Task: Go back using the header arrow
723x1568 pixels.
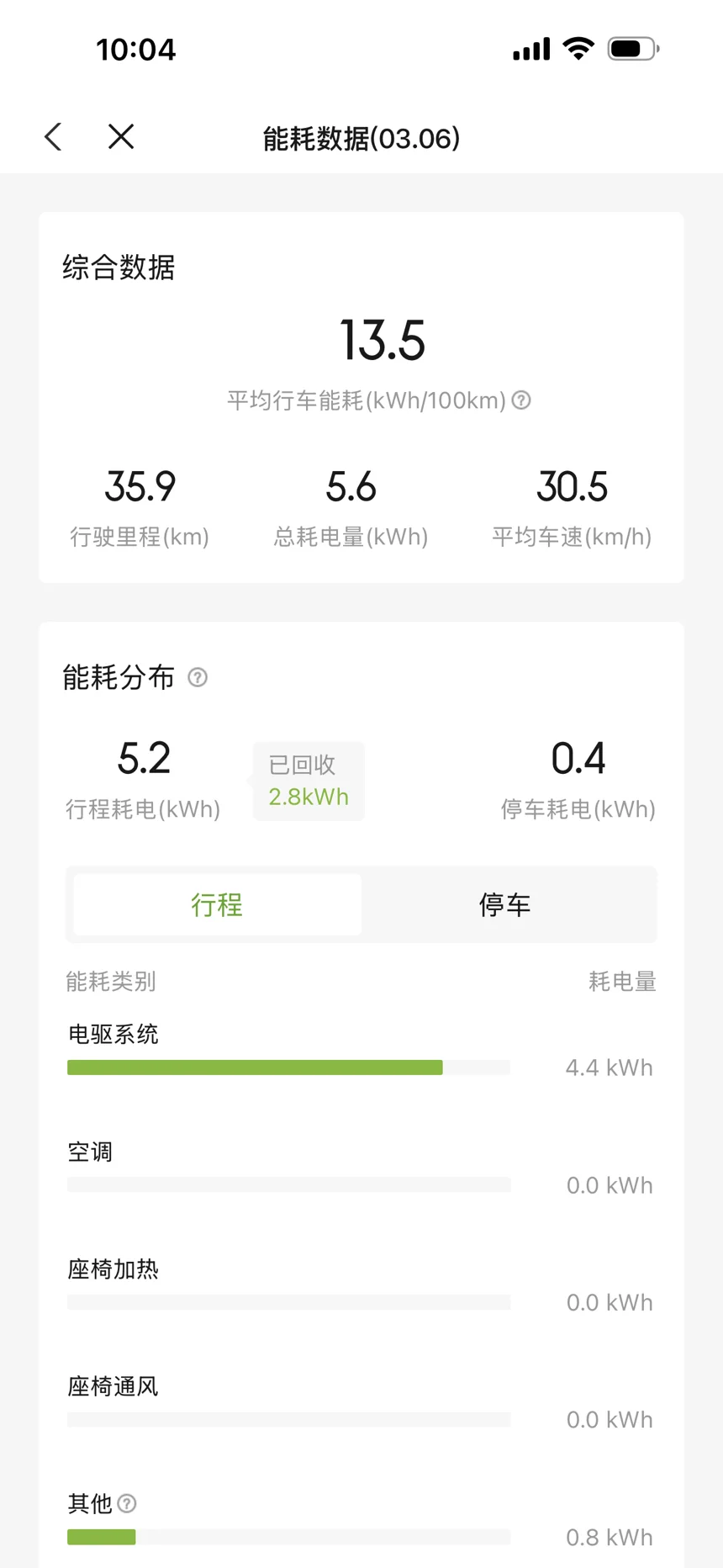Action: 54,137
